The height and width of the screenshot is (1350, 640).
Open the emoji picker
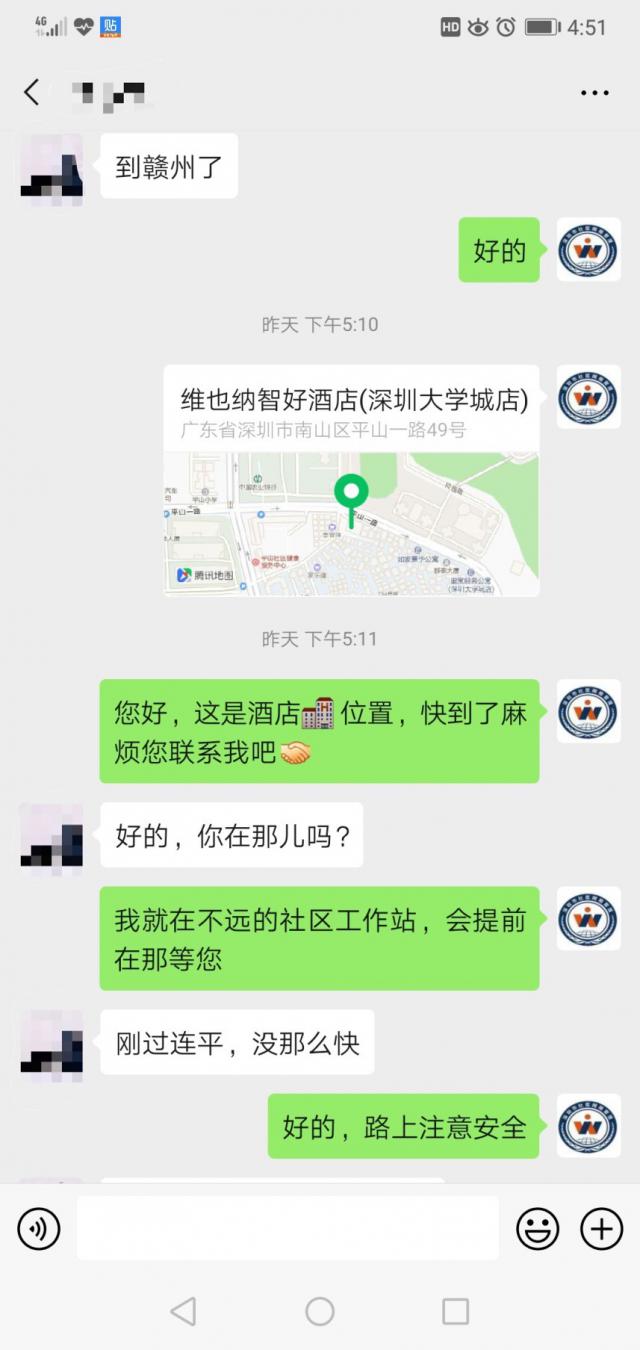[x=537, y=1229]
